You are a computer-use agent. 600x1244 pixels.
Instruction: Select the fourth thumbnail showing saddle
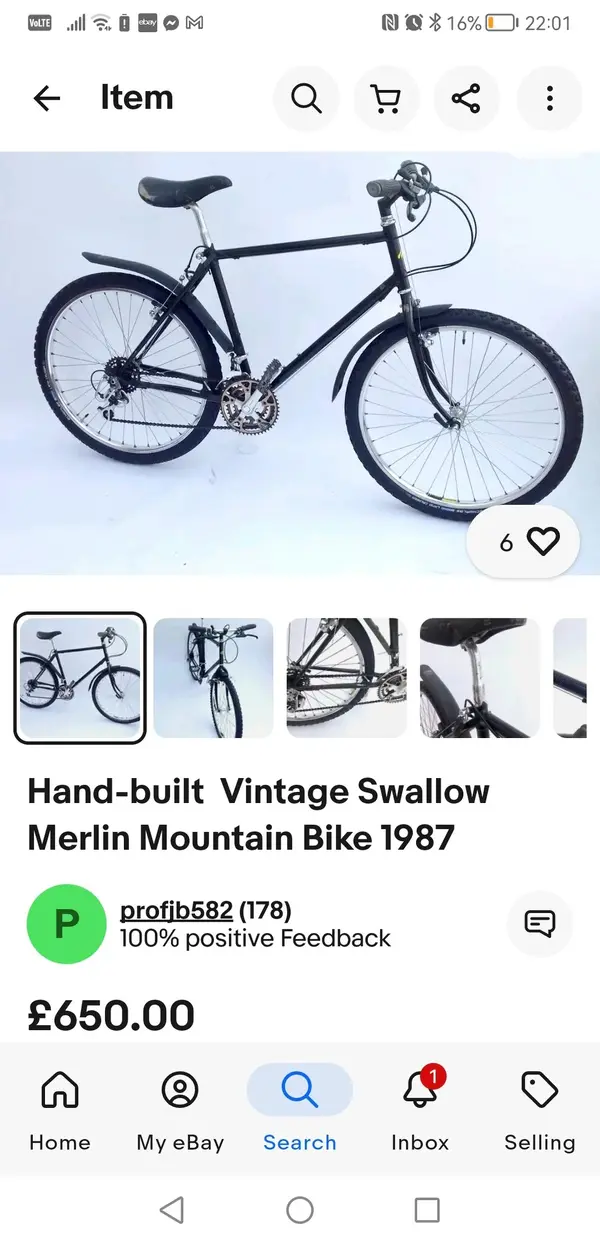(479, 678)
